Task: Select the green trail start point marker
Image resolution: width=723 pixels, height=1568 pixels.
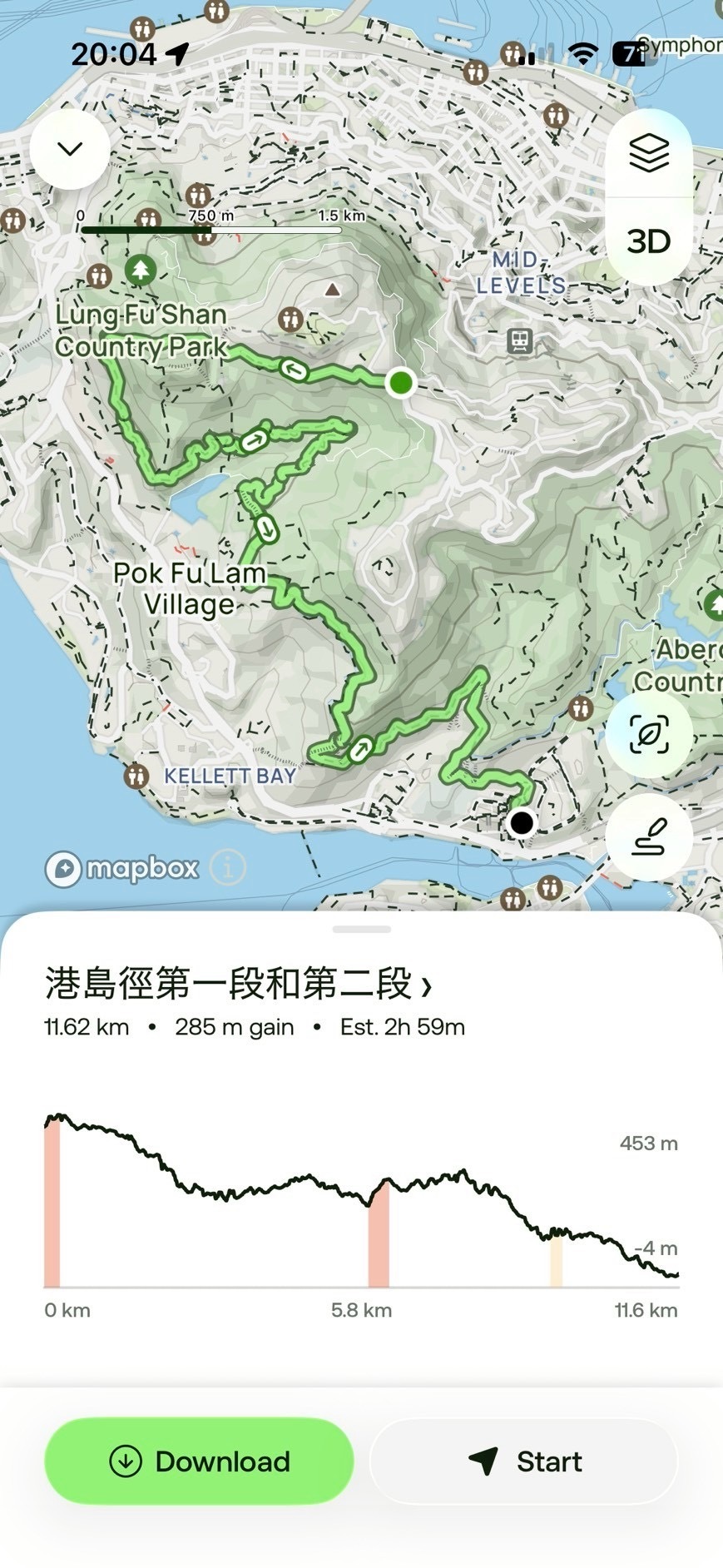Action: [x=401, y=383]
